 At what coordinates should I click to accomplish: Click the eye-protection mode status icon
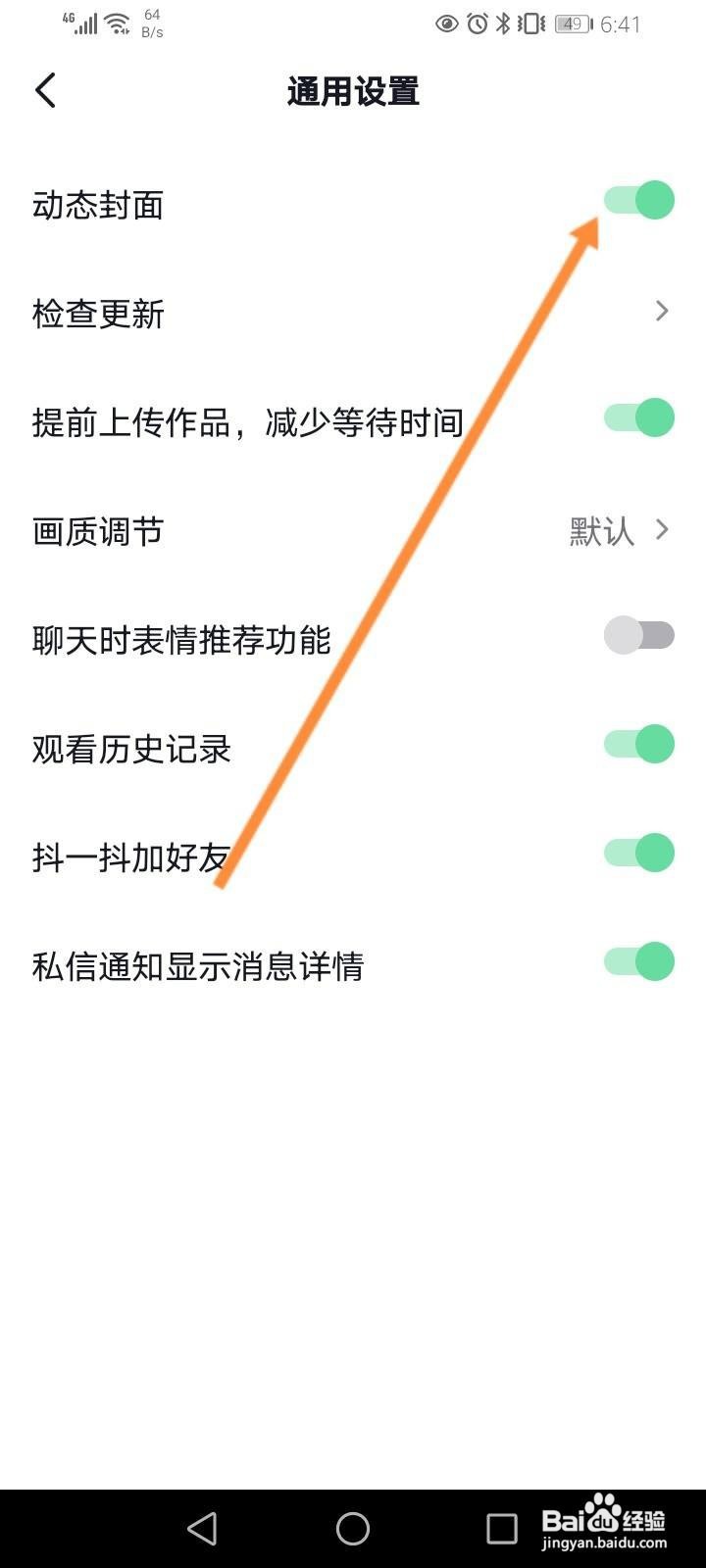coord(447,24)
